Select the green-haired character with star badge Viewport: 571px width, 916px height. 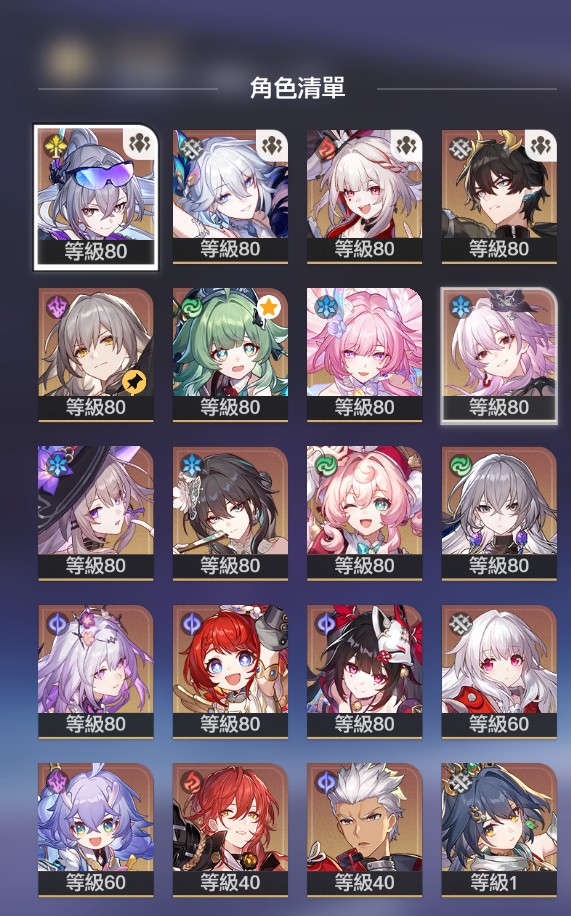pos(230,355)
